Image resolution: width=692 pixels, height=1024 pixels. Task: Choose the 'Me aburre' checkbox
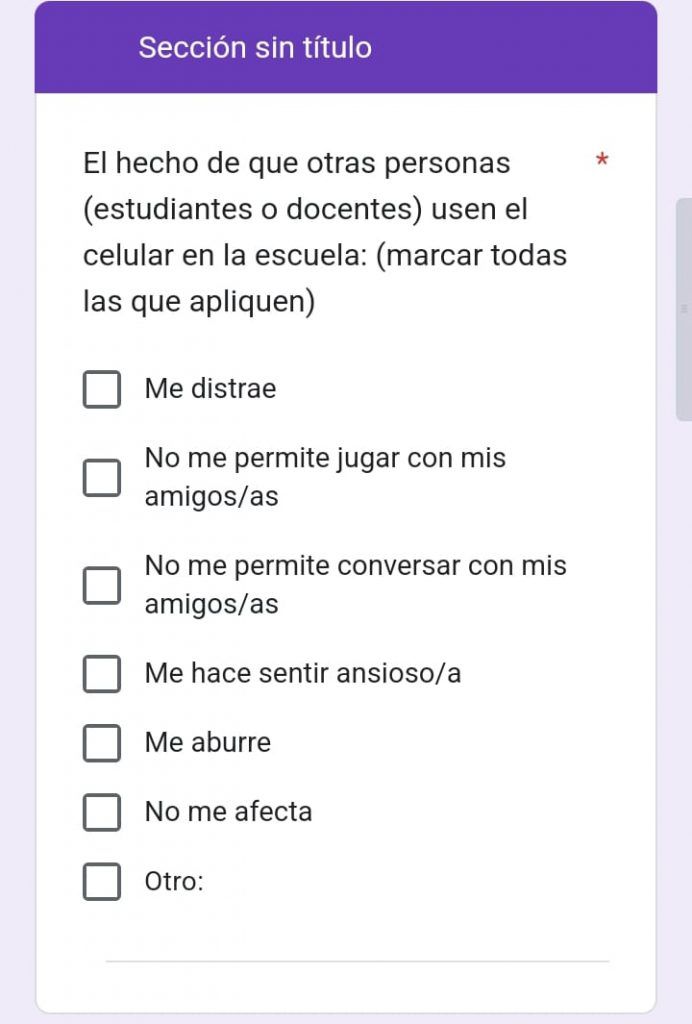(102, 743)
